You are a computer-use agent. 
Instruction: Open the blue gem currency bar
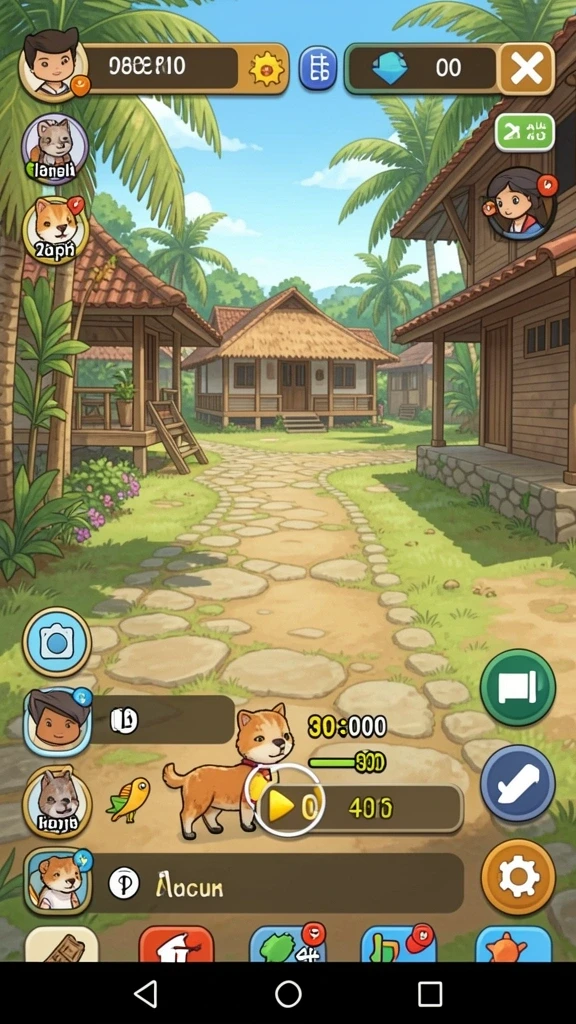click(x=422, y=68)
